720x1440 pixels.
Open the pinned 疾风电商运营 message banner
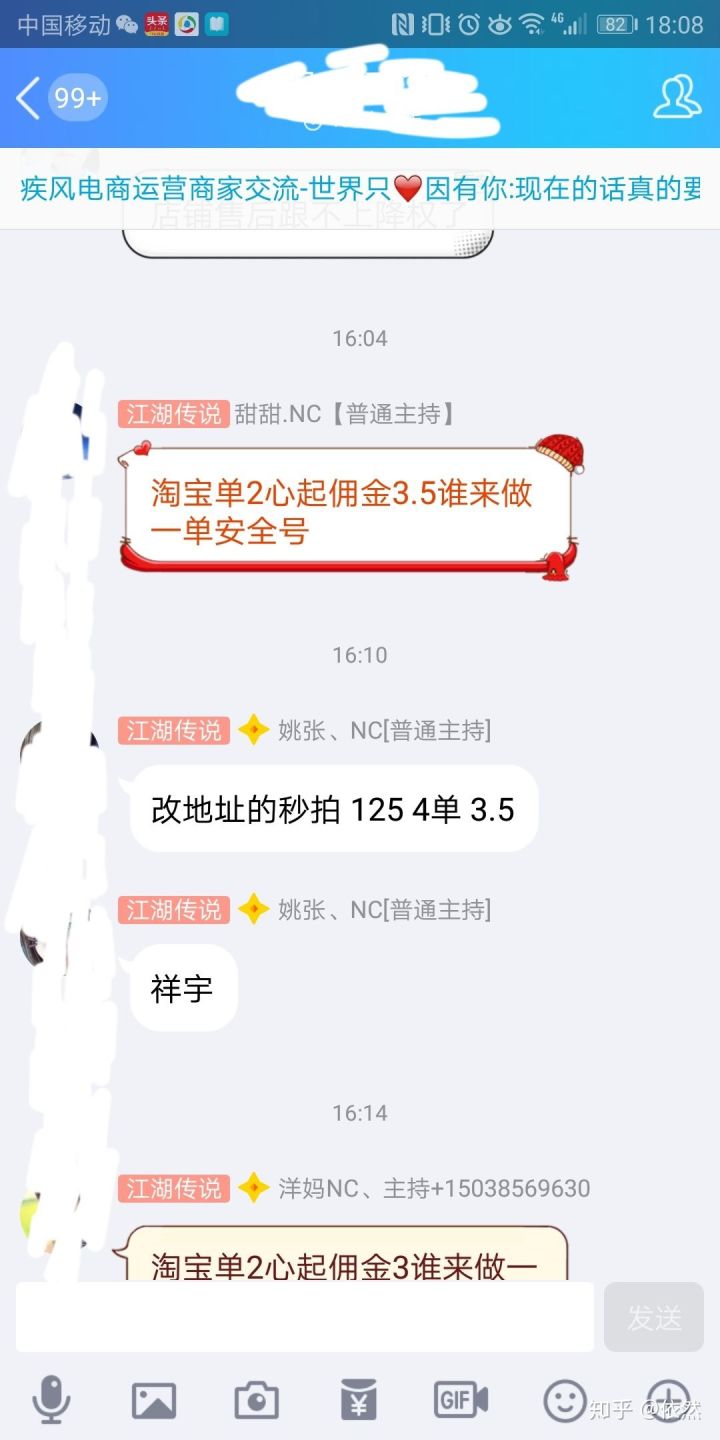(x=360, y=188)
